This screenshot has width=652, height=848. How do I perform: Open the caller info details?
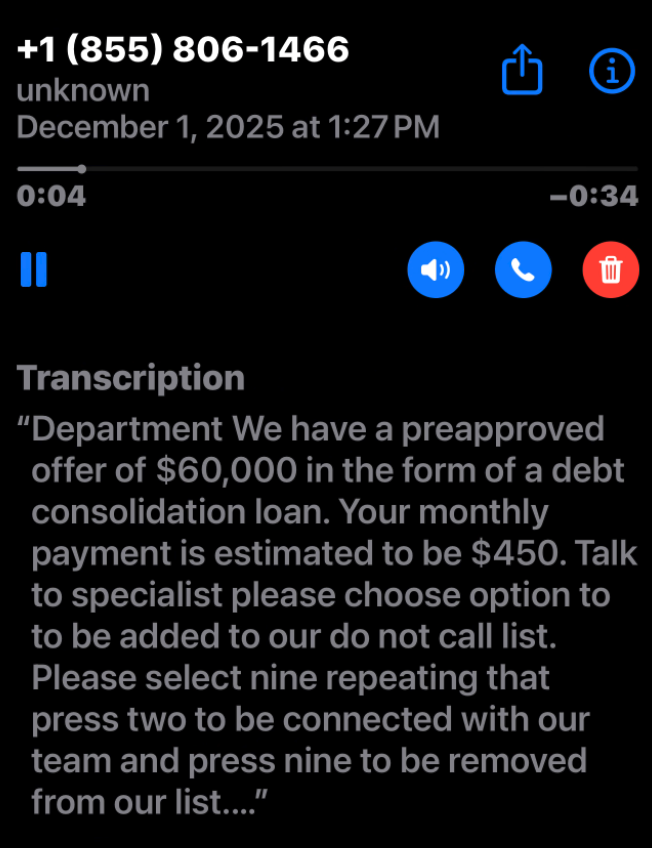point(611,70)
